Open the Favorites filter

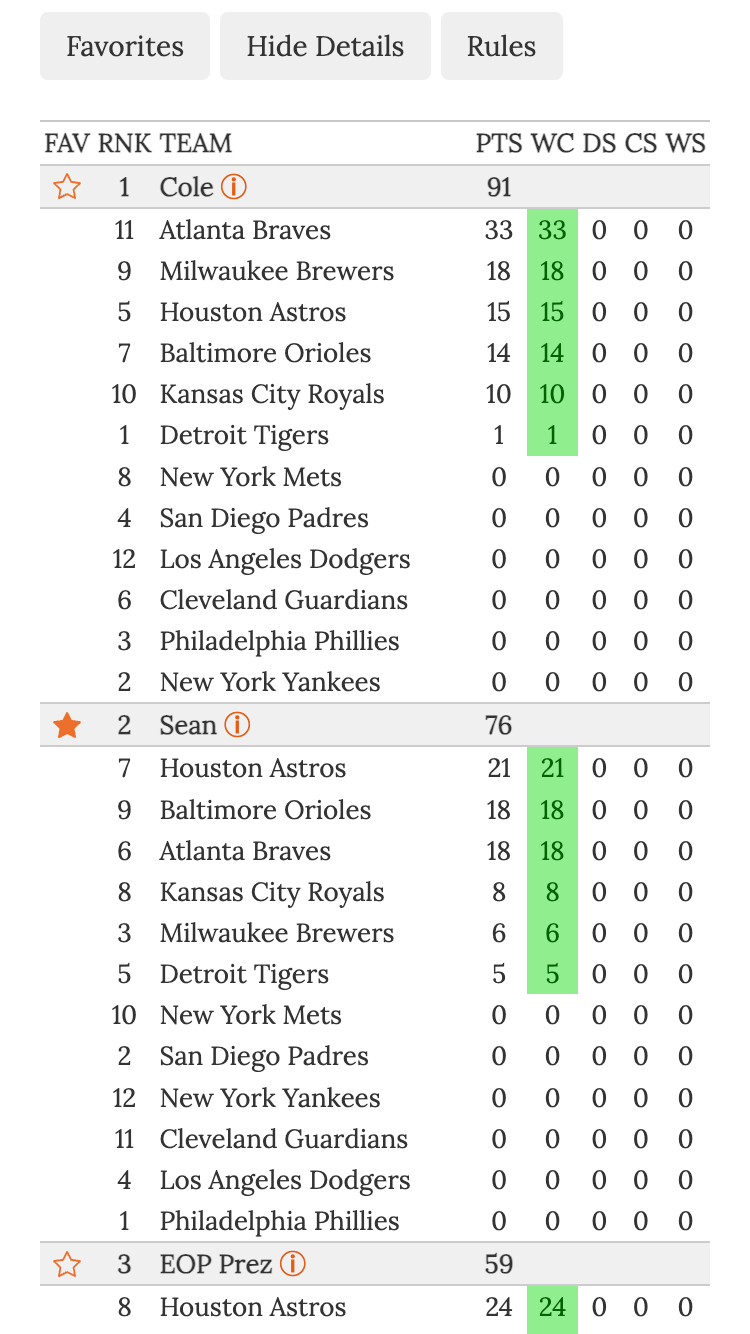[125, 46]
